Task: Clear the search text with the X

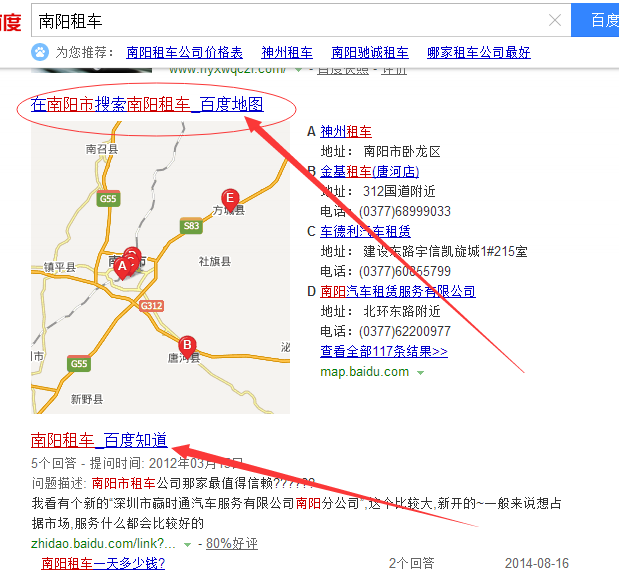Action: coord(555,20)
